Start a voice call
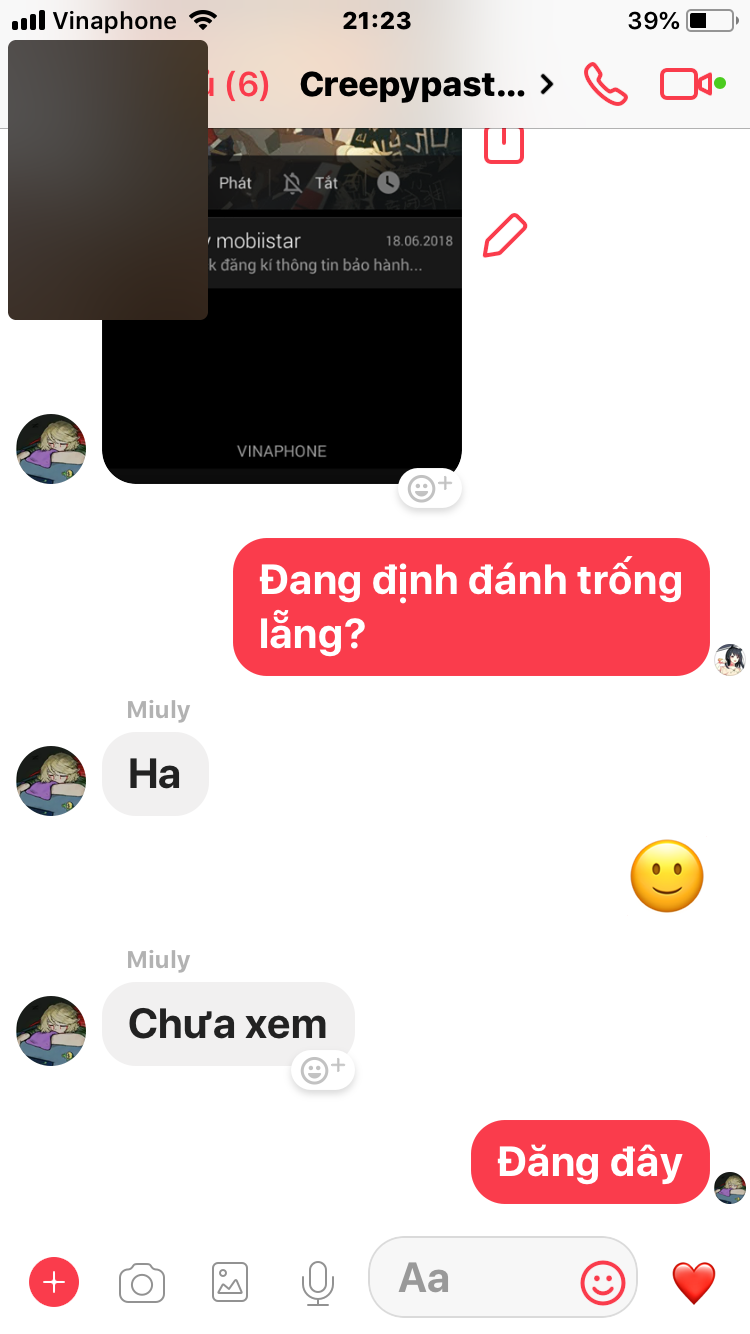 point(606,85)
